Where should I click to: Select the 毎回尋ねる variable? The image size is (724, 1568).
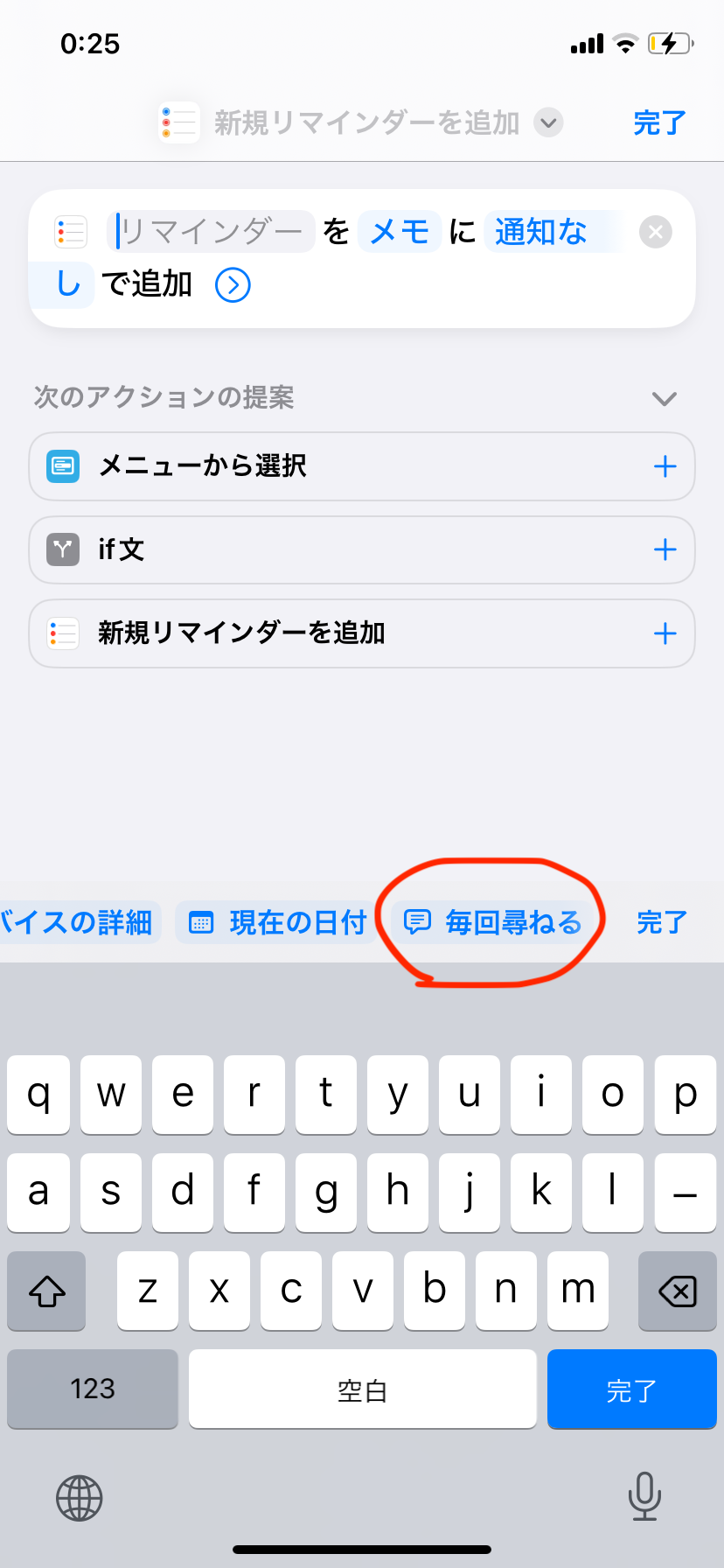click(492, 922)
